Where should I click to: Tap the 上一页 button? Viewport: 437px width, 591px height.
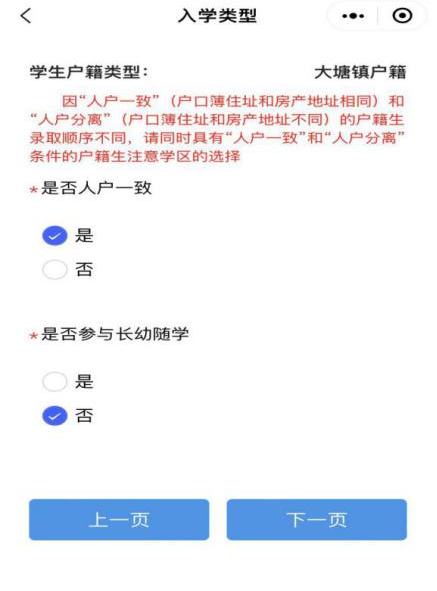click(x=119, y=520)
